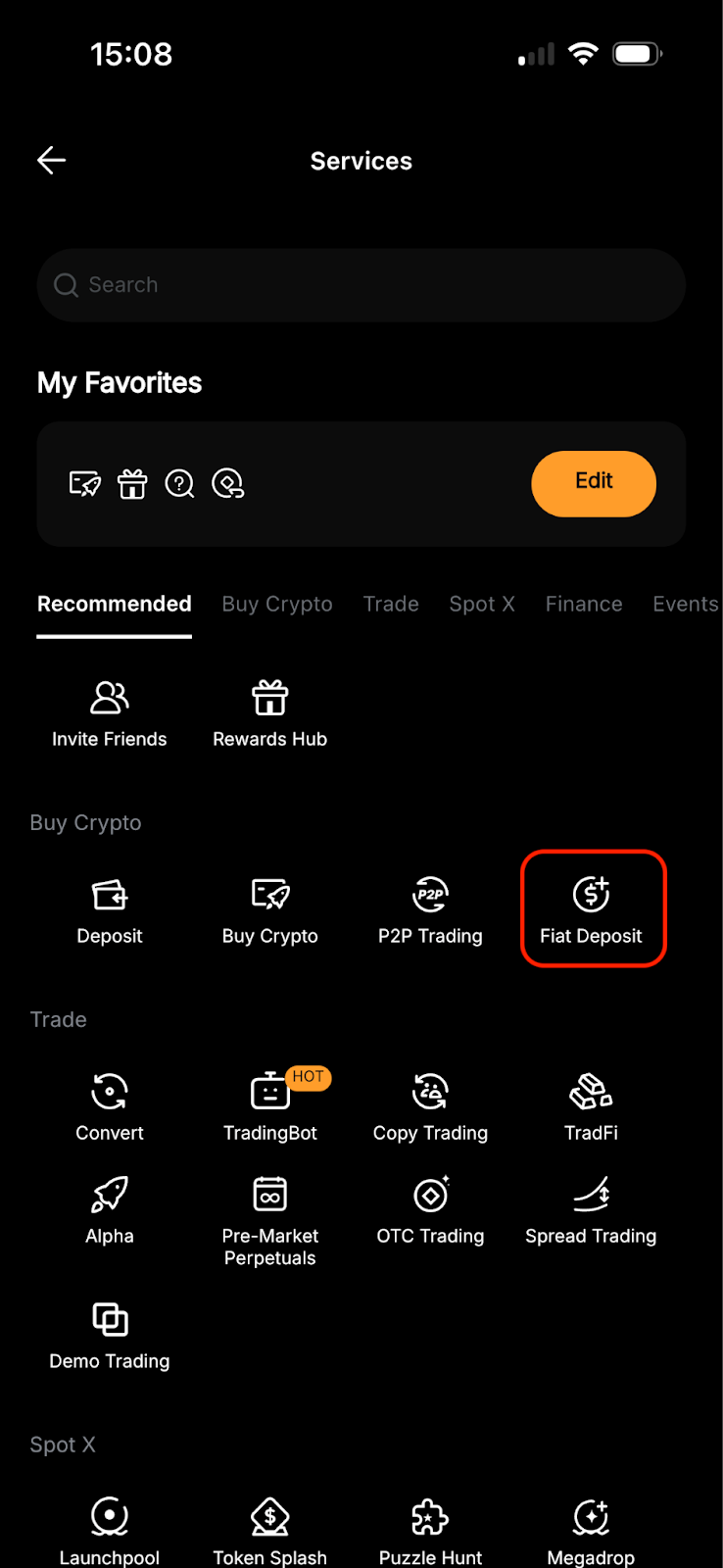Viewport: 723px width, 1568px height.
Task: Open OTC Trading
Action: point(430,1210)
